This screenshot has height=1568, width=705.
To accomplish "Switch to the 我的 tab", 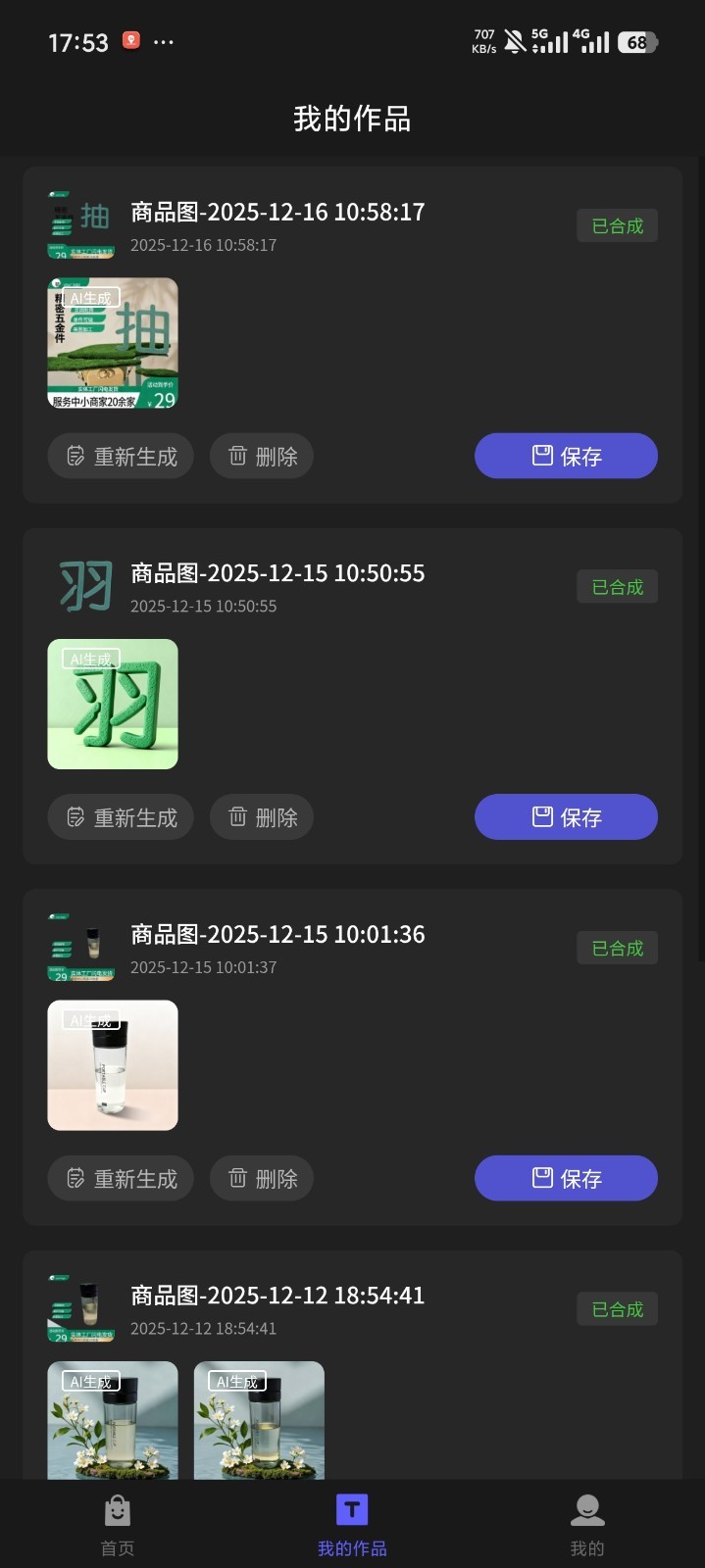I will [x=587, y=1525].
